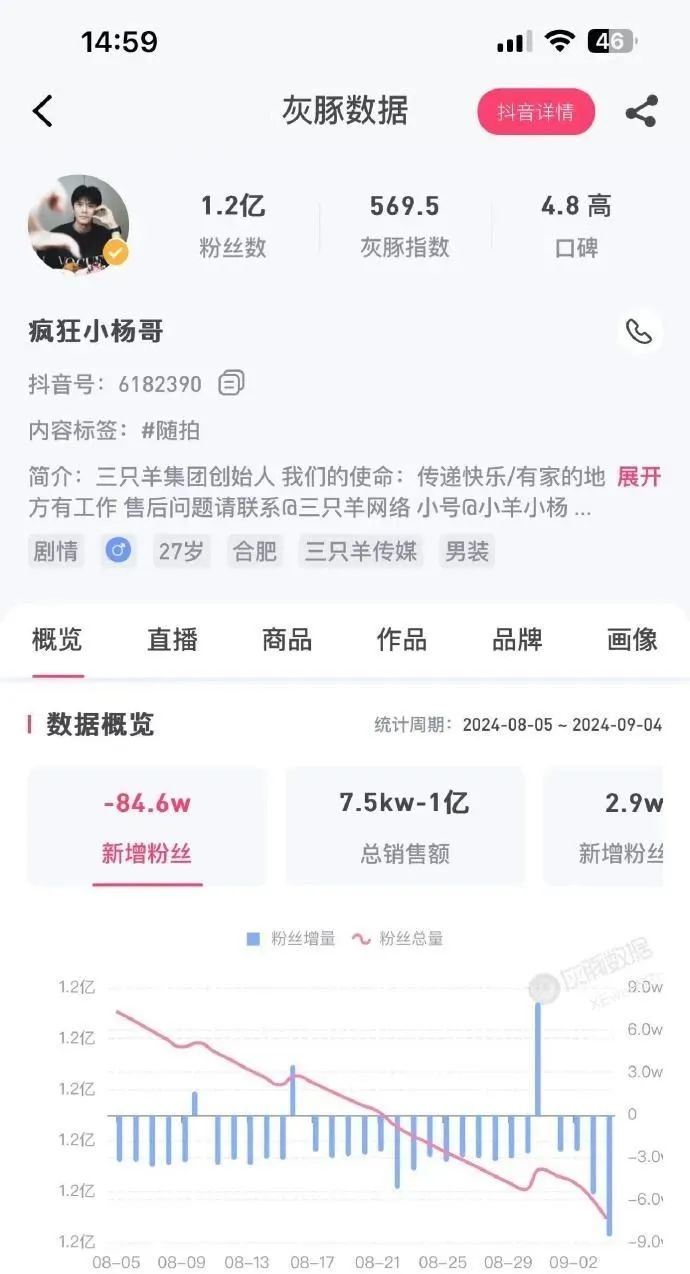This screenshot has height=1274, width=690.
Task: Open 疯狂小杨哥 profile avatar
Action: coord(78,224)
